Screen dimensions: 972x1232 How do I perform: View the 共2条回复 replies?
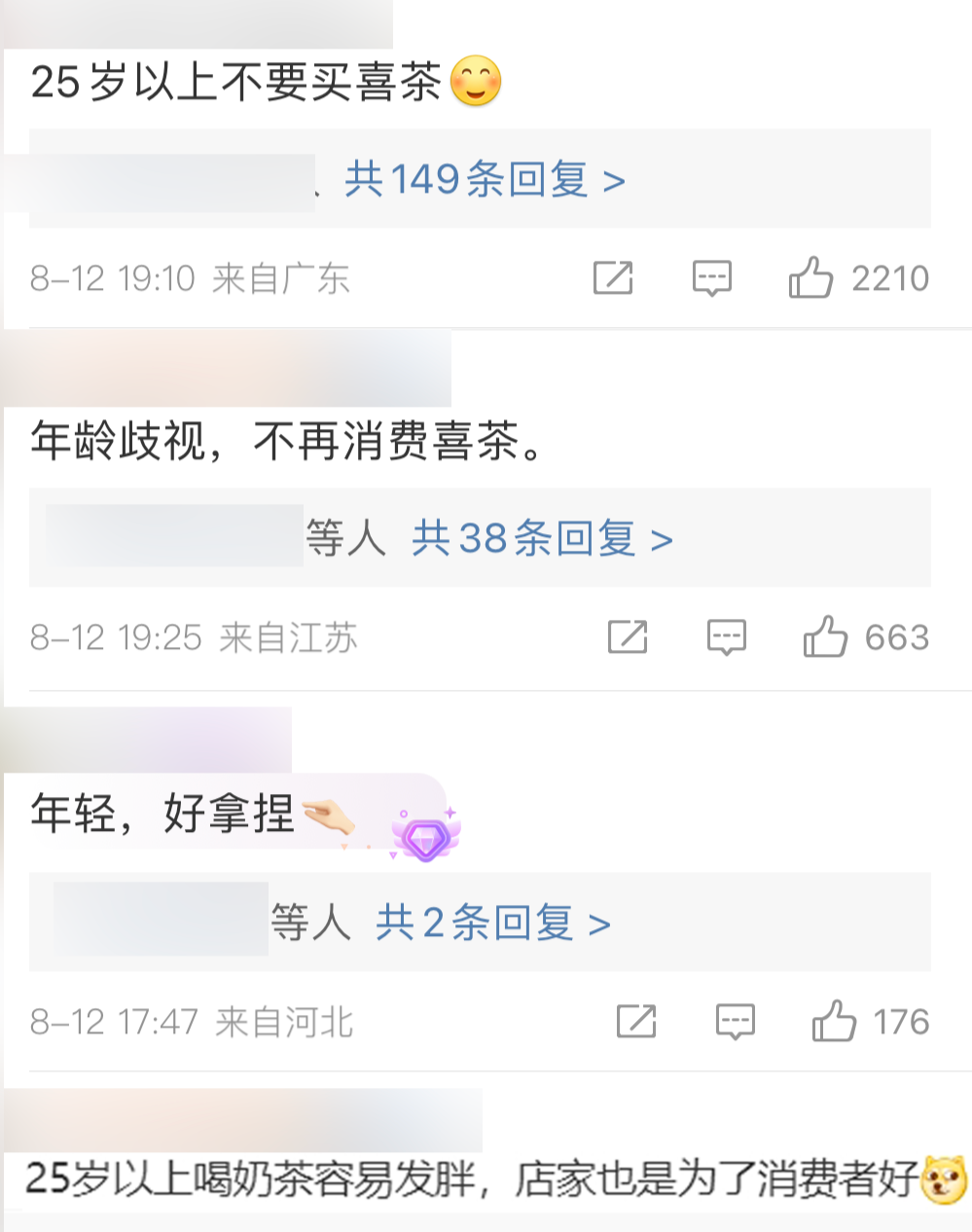pos(492,923)
